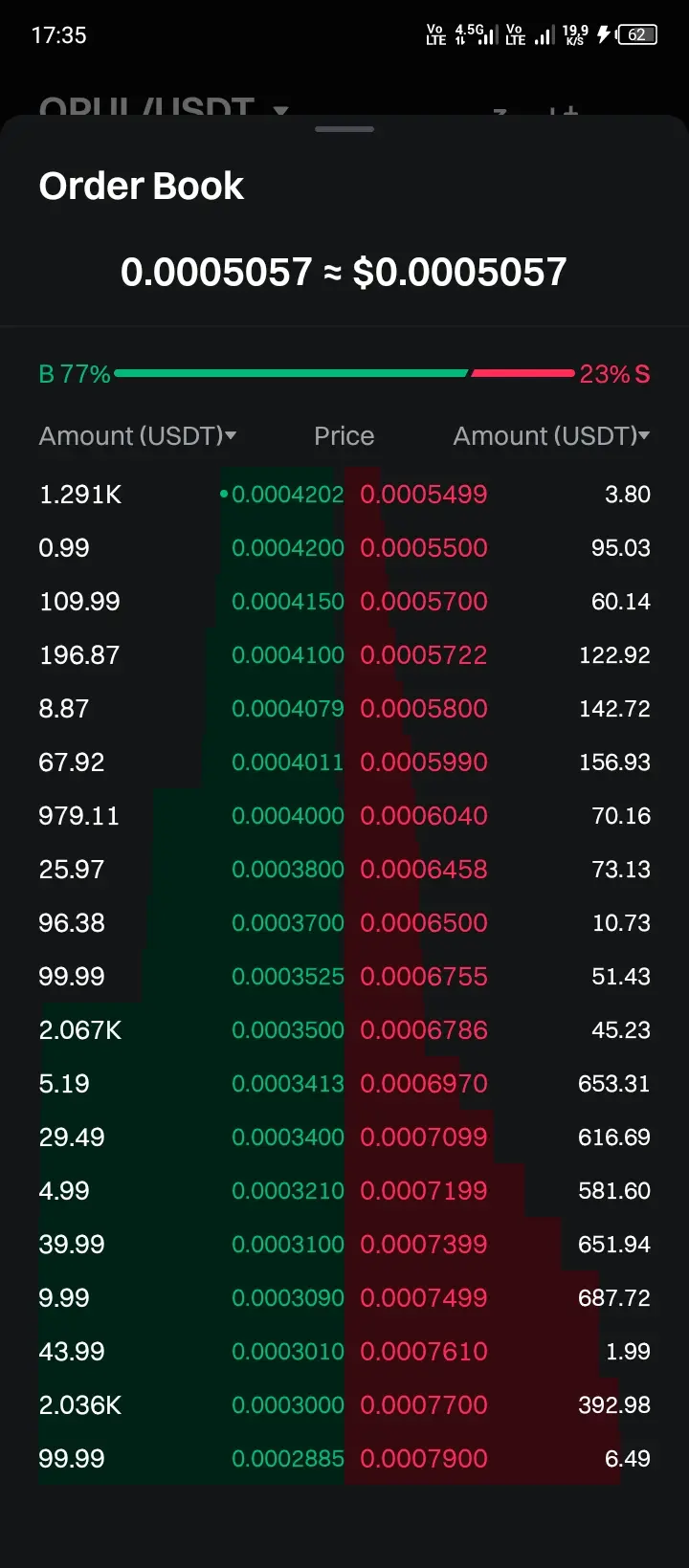Open the buy-side Amount (USDT) dropdown
The image size is (689, 1568).
coord(138,436)
